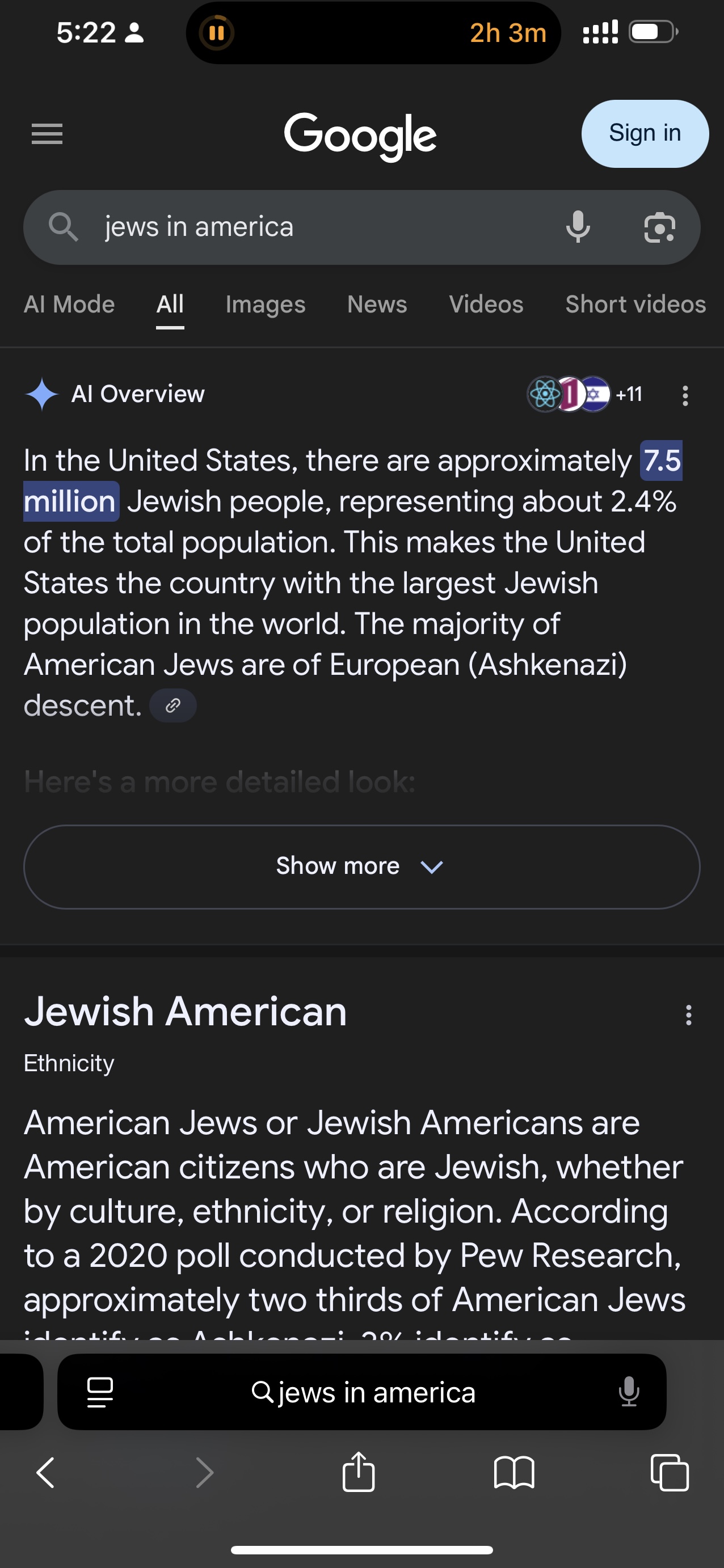Share this page from Safari toolbar

359,1472
